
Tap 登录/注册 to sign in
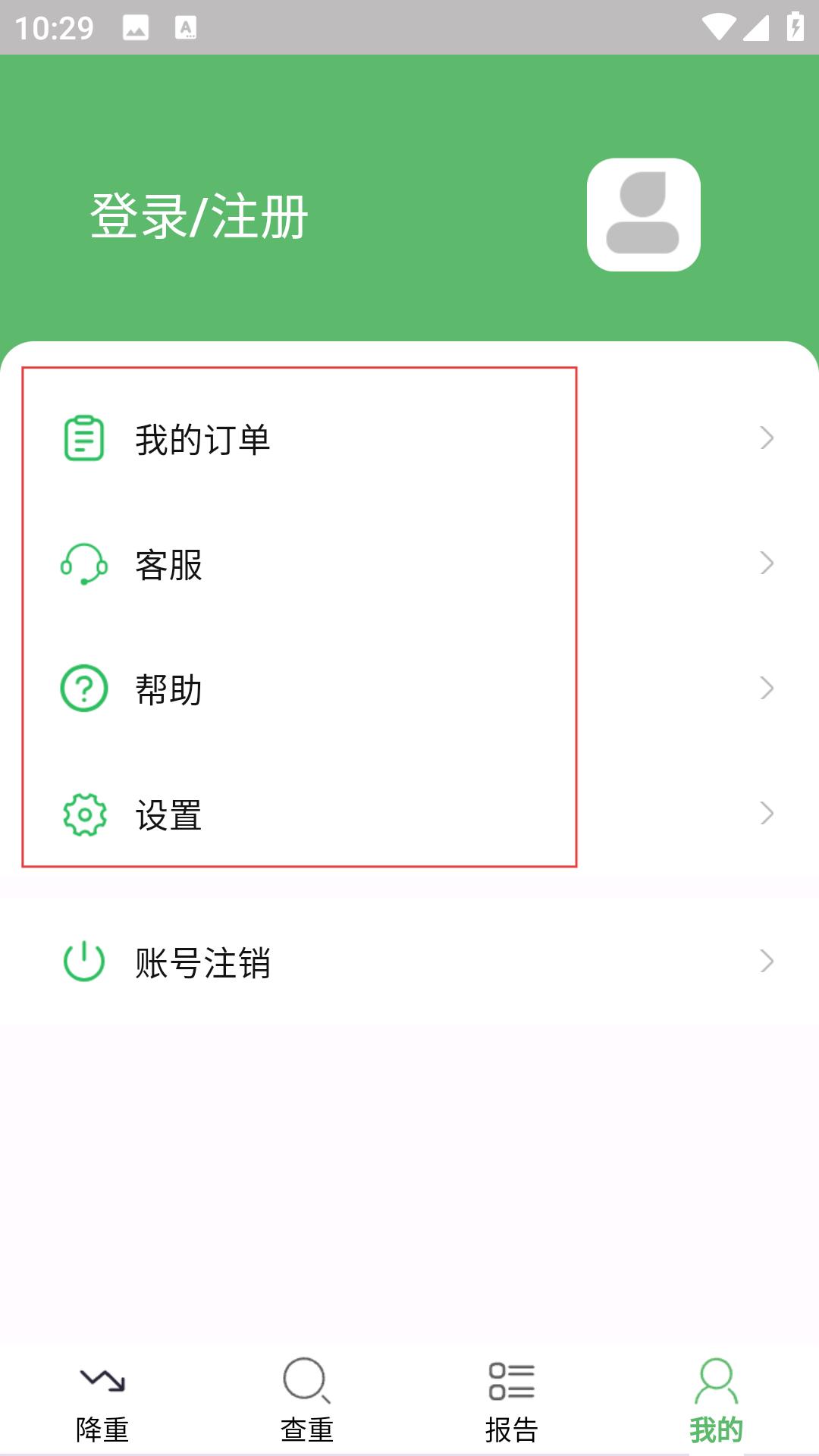click(x=199, y=216)
